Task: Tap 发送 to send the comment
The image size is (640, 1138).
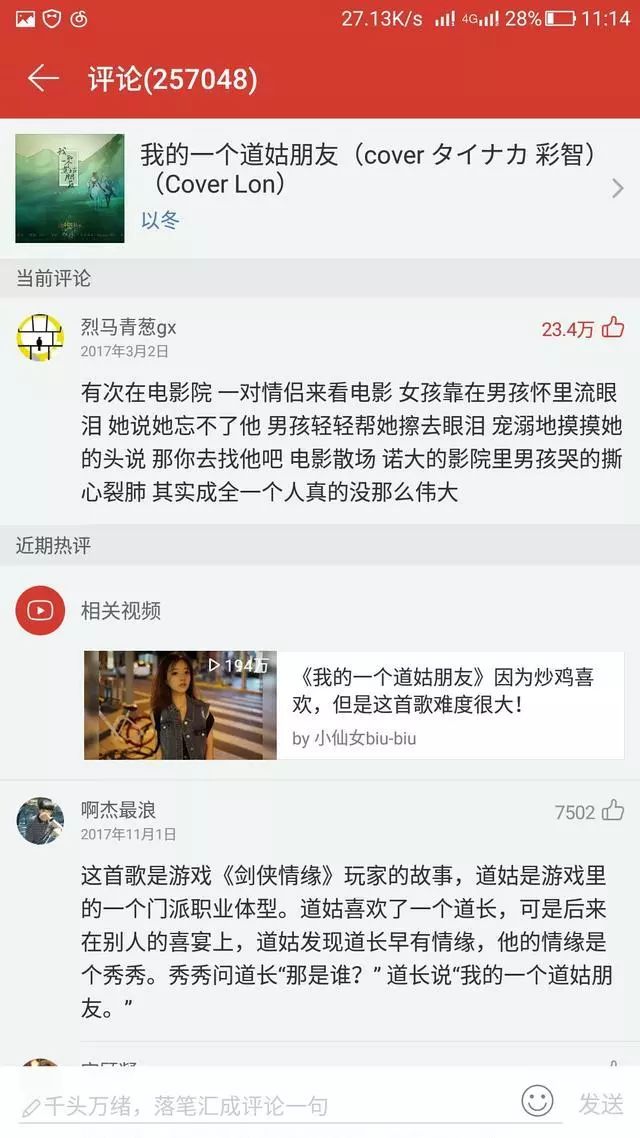Action: point(601,1103)
